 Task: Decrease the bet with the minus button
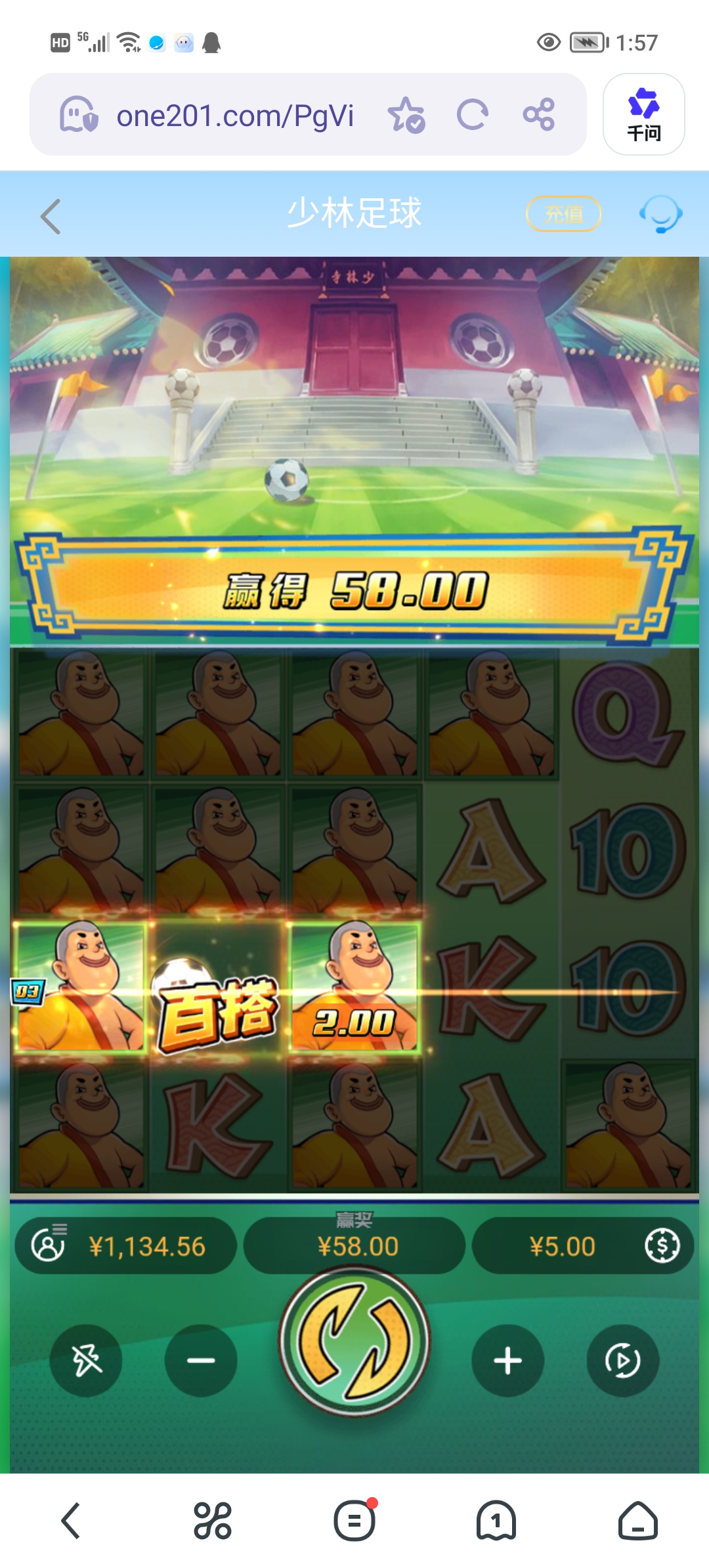click(x=201, y=1360)
